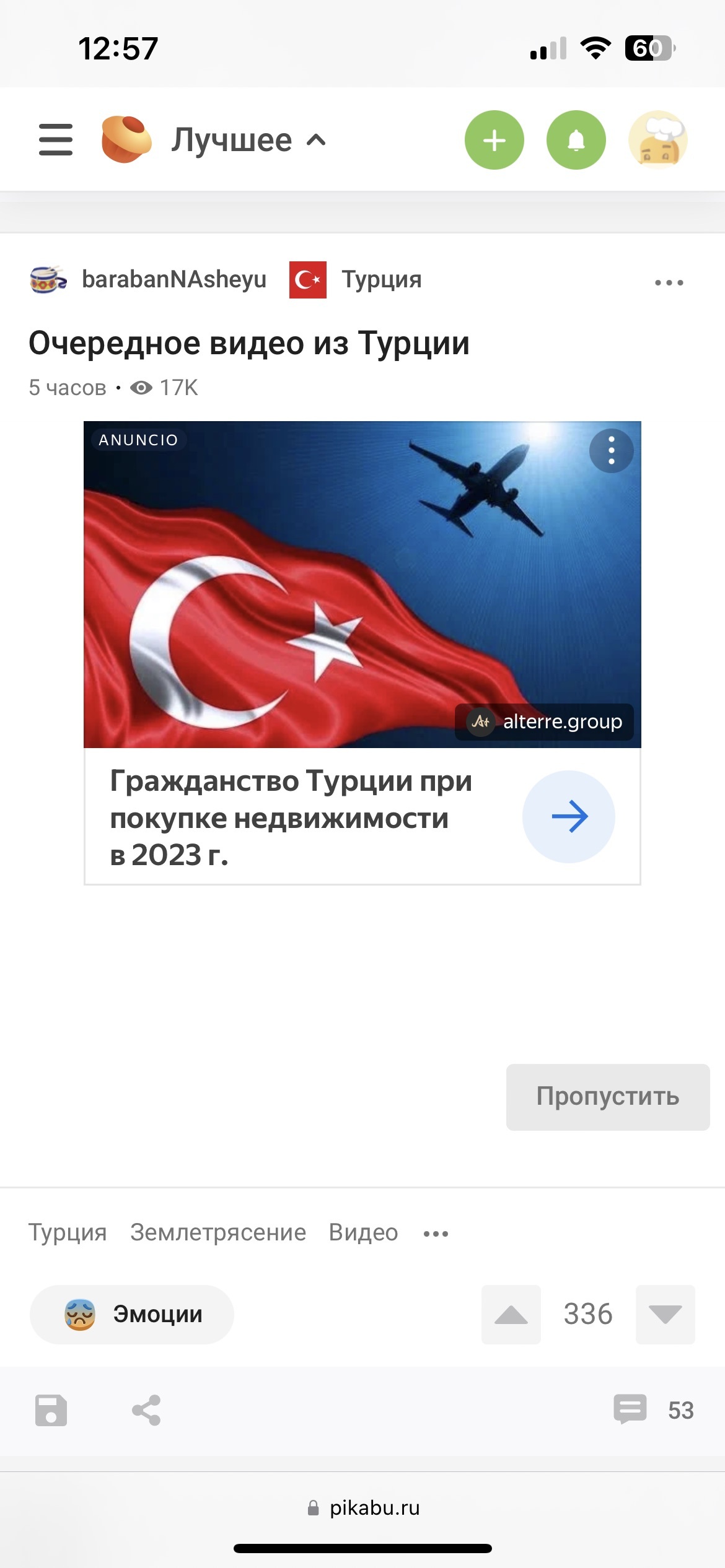Select the Землетрясение tag
Screen dimensions: 725x1568
coord(218,1232)
